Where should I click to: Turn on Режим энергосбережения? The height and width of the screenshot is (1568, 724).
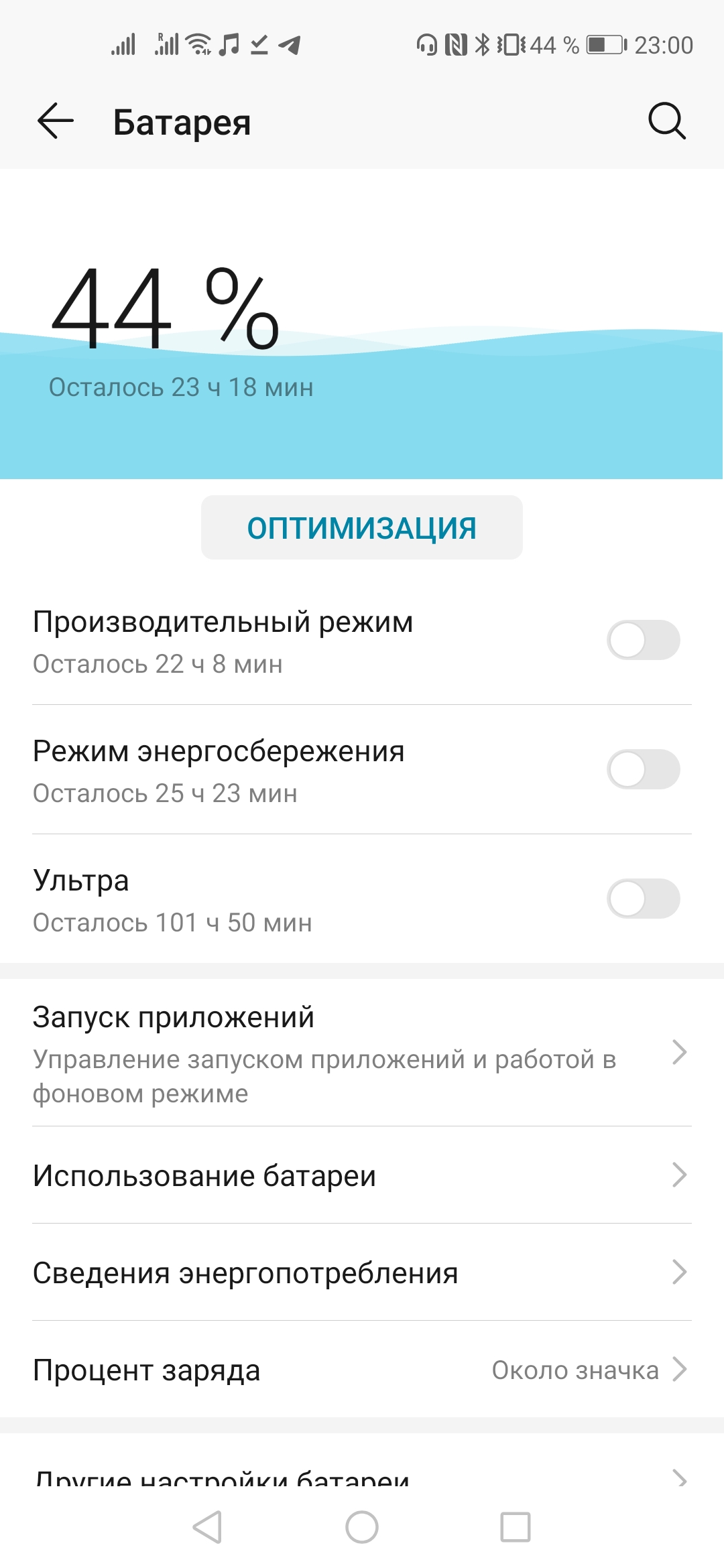pos(643,769)
